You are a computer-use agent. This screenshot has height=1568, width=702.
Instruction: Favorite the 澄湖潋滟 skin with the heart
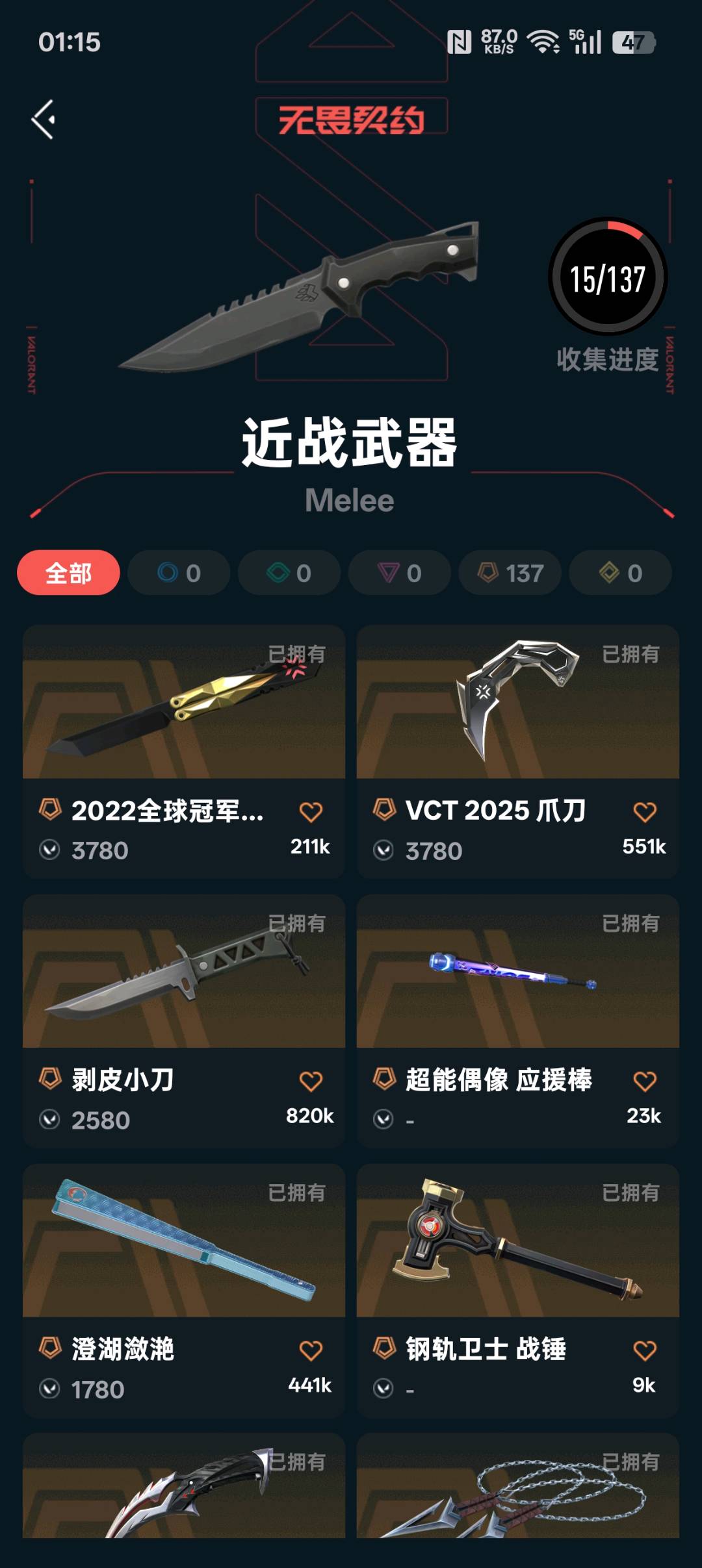311,1350
